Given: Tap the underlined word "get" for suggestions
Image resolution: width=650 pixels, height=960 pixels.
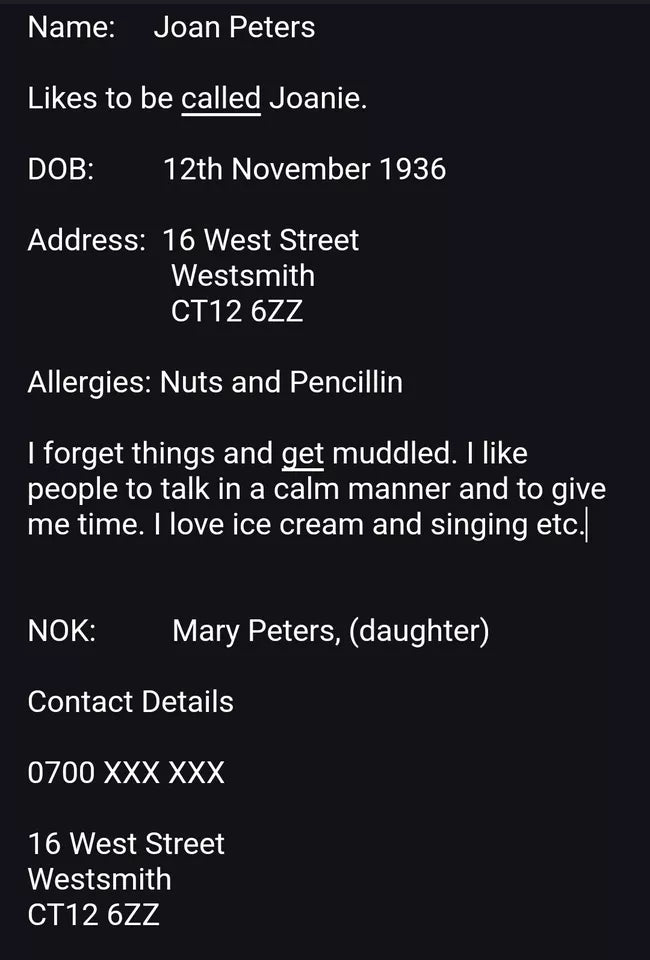Looking at the screenshot, I should coord(302,455).
